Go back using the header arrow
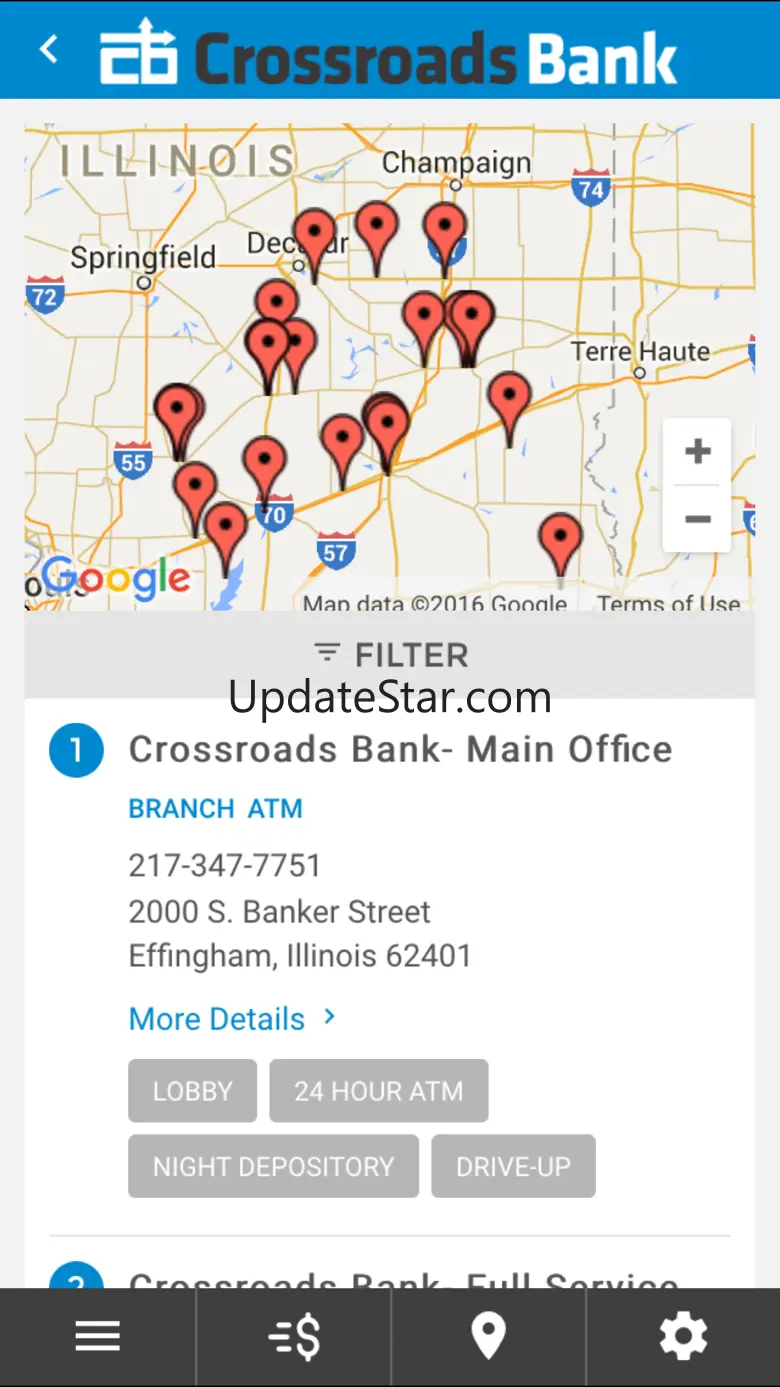Viewport: 780px width, 1387px height. pyautogui.click(x=49, y=49)
